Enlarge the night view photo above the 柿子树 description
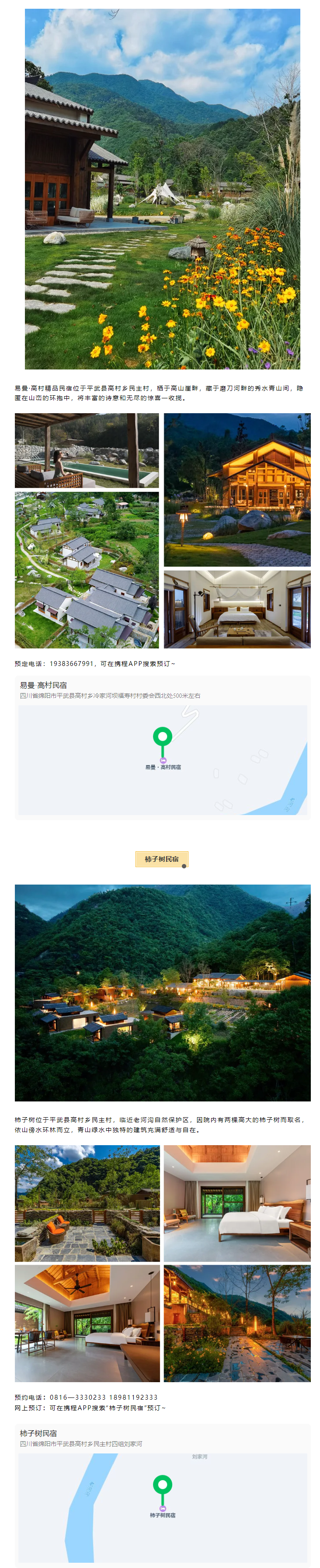The width and height of the screenshot is (320, 1568). [162, 992]
